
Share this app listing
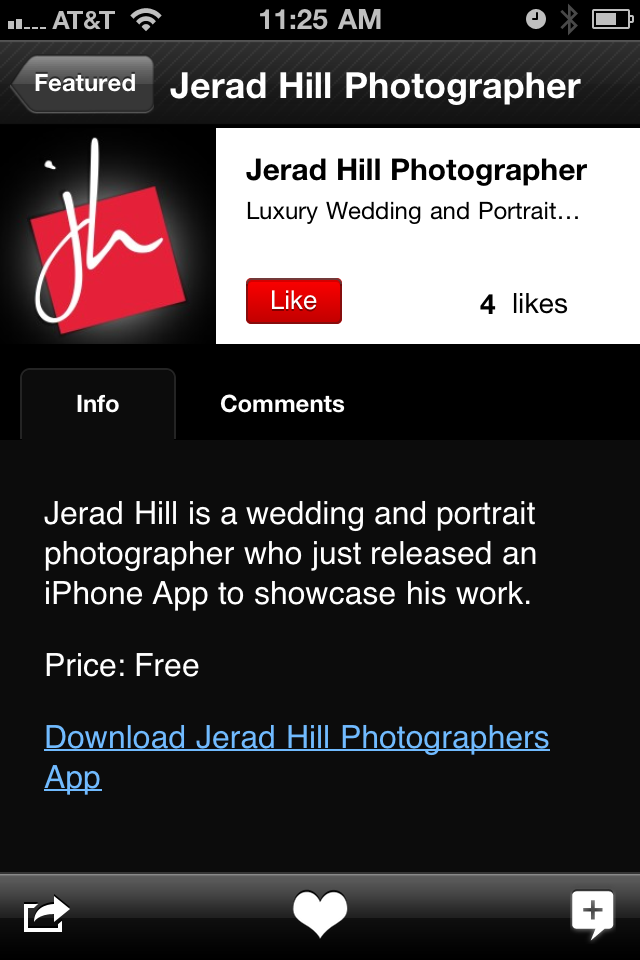(47, 914)
